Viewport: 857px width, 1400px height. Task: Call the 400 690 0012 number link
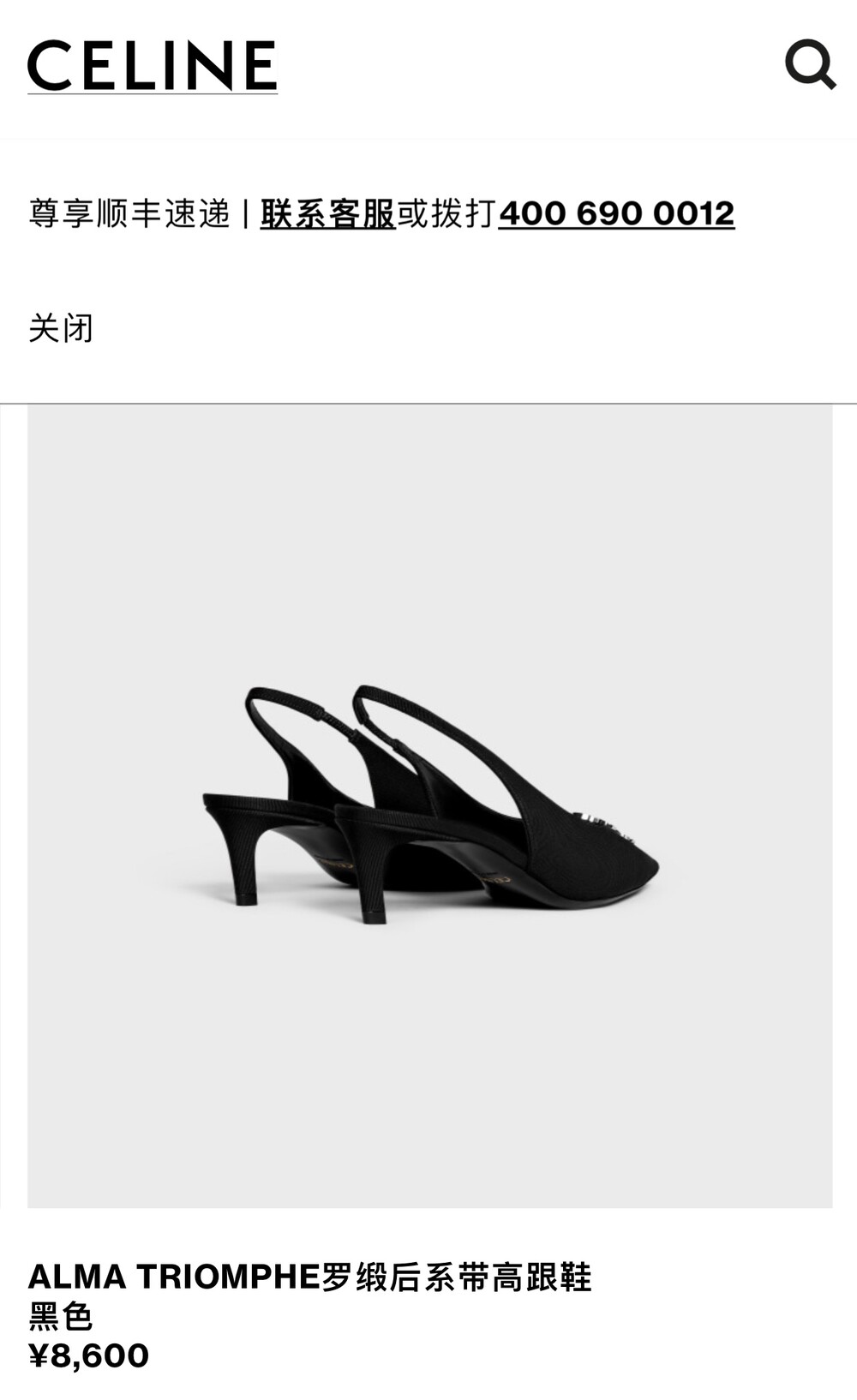[616, 213]
